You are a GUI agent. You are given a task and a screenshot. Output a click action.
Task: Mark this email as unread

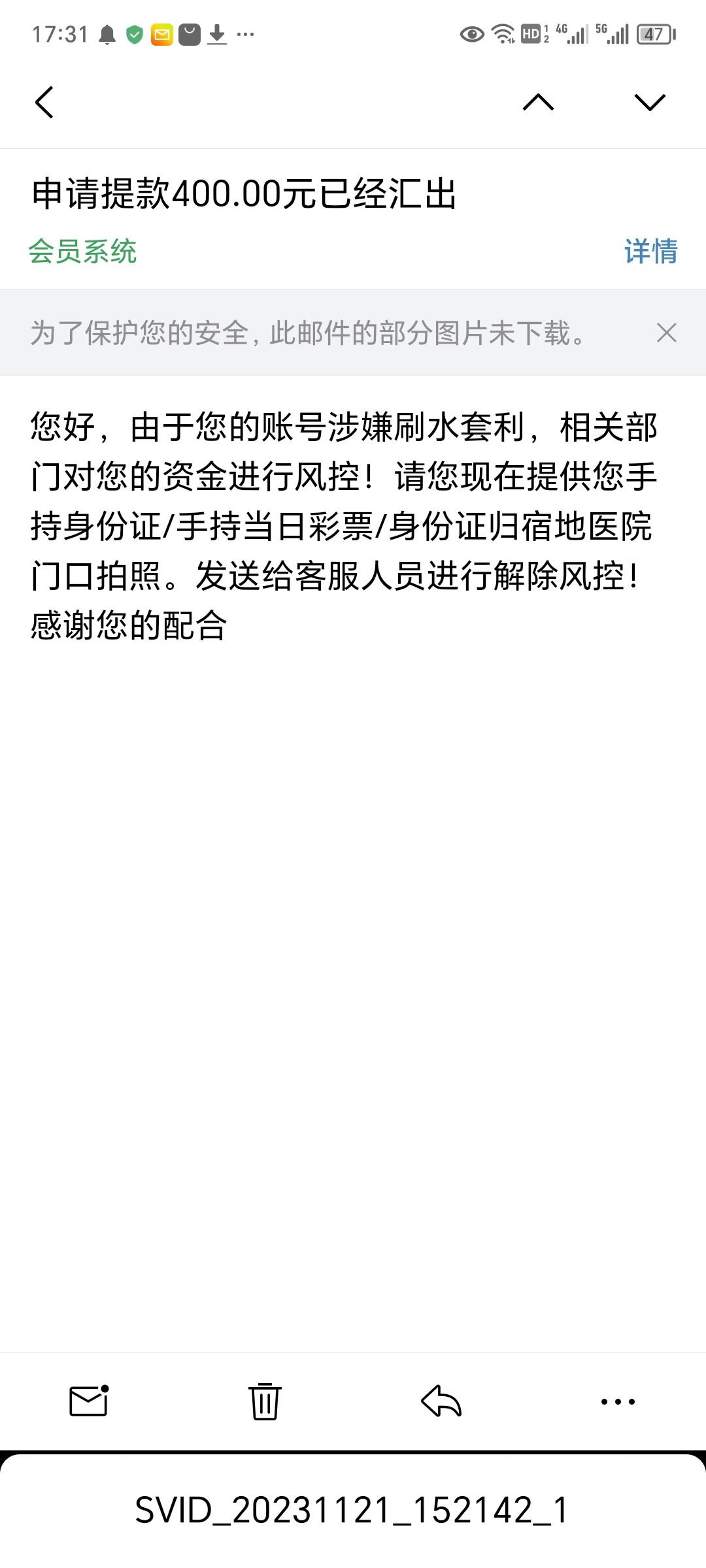click(88, 1401)
